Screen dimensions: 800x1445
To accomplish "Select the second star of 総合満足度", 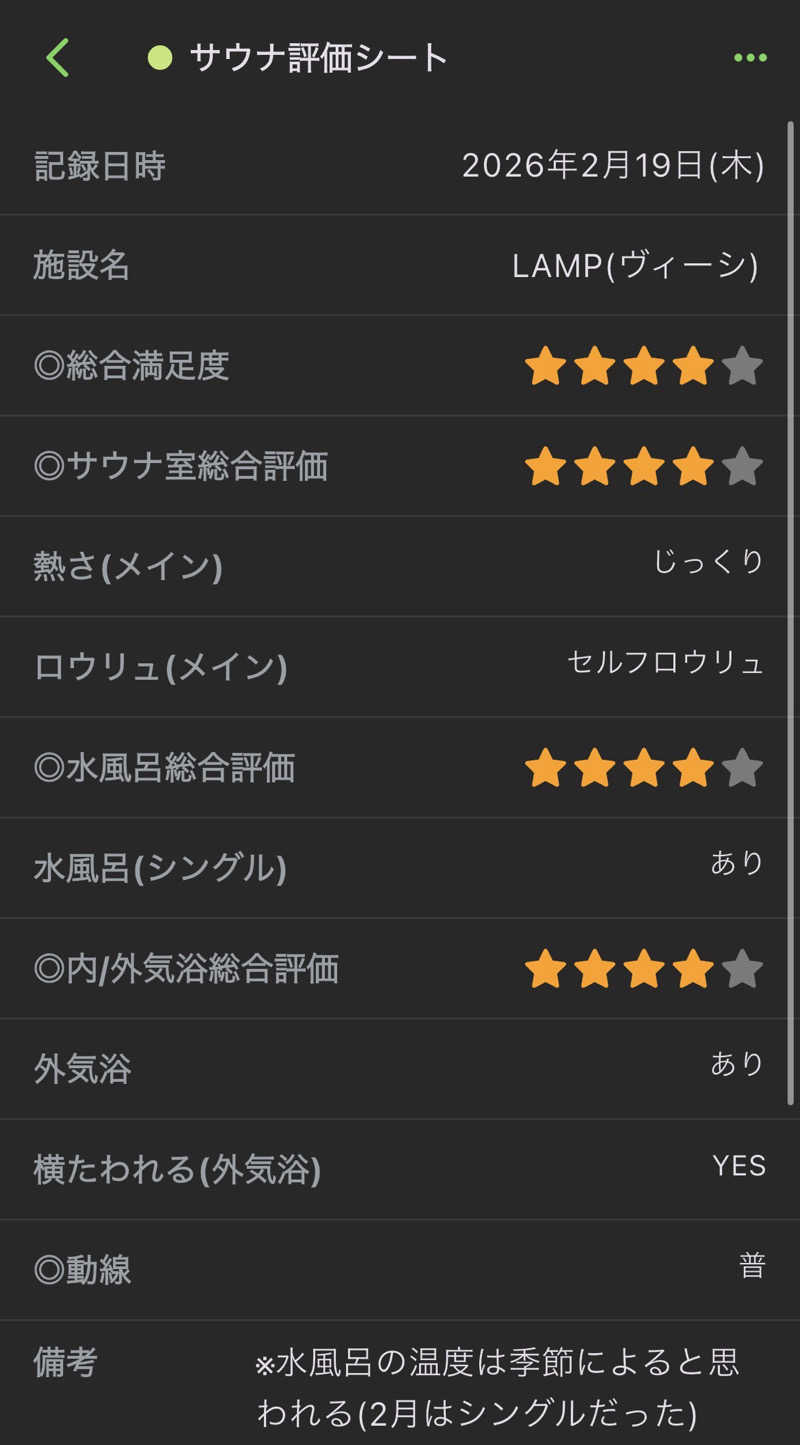I will pyautogui.click(x=595, y=366).
